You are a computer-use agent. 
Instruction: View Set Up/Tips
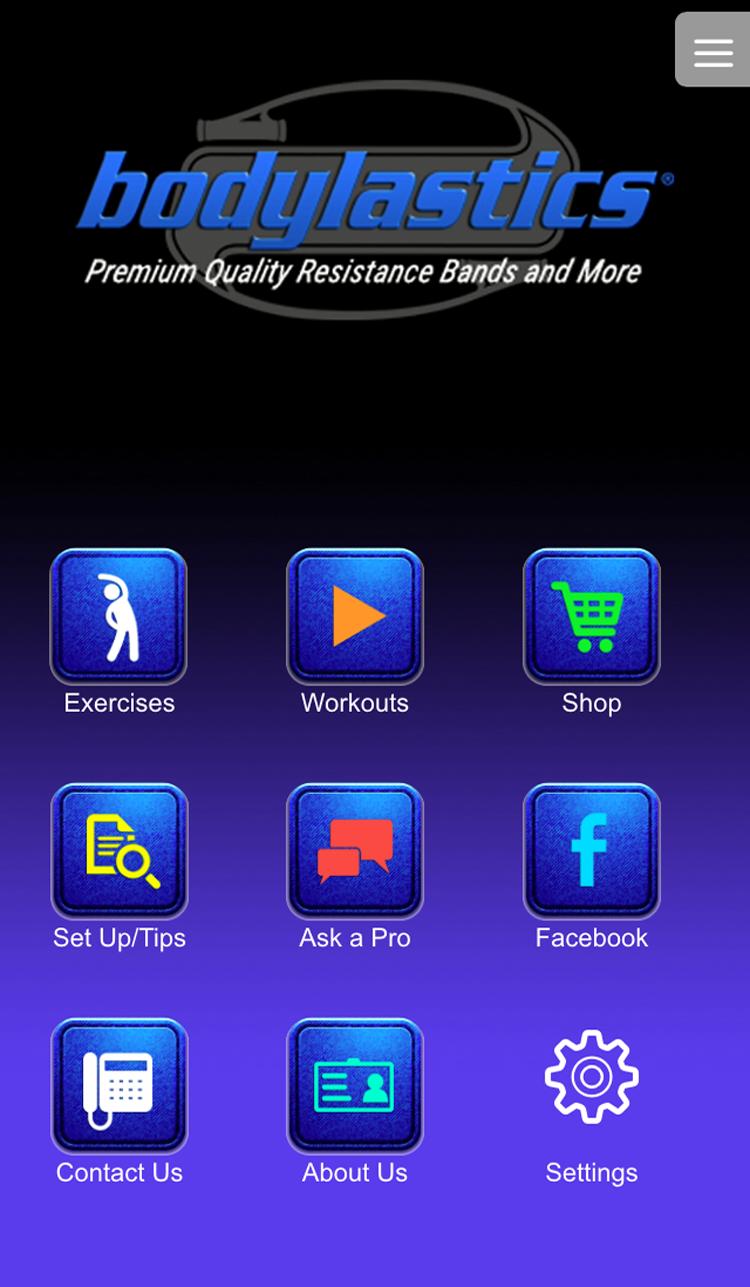(119, 851)
